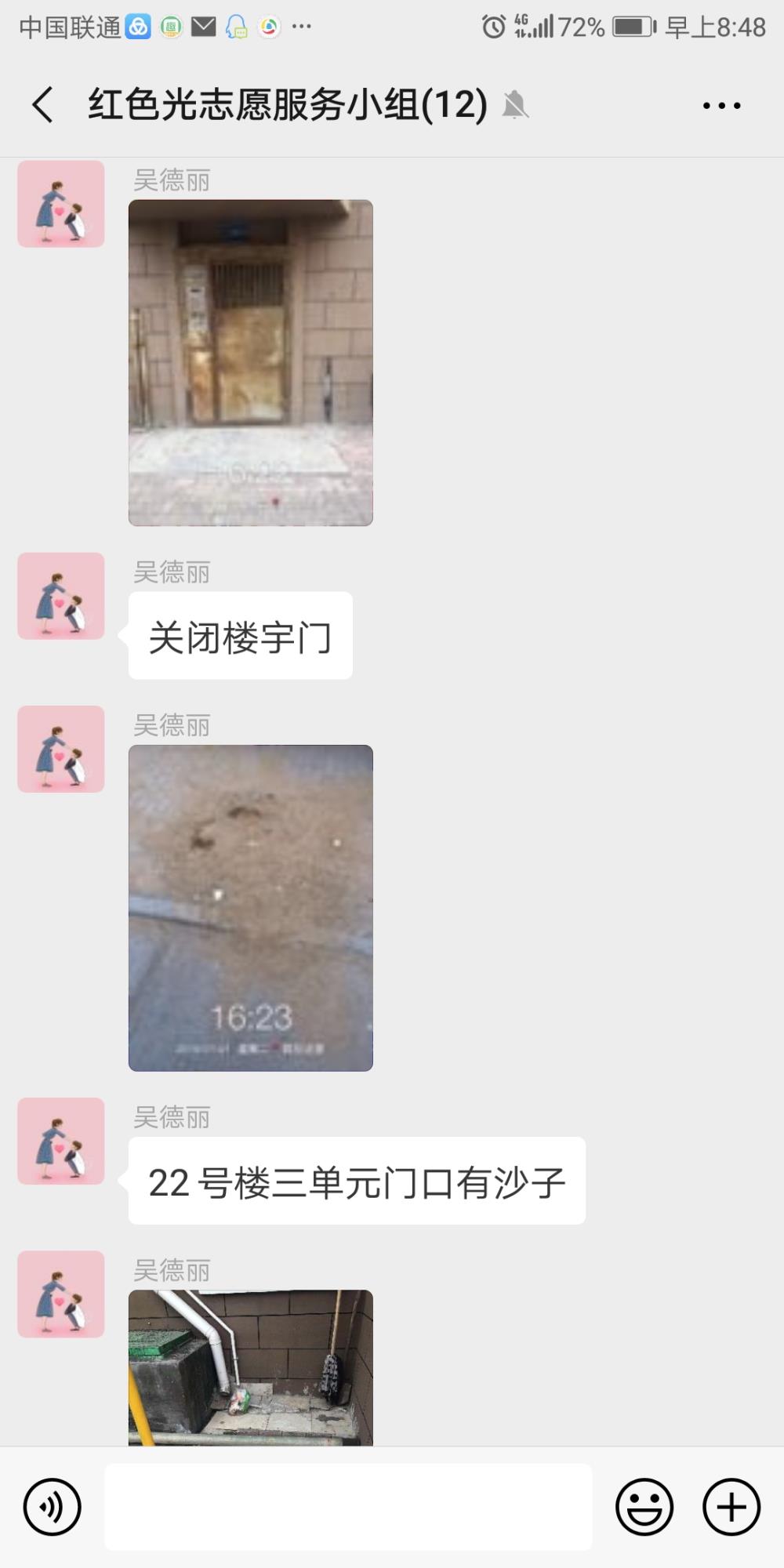The width and height of the screenshot is (784, 1568).
Task: Open the plus attachment menu
Action: pyautogui.click(x=731, y=1507)
